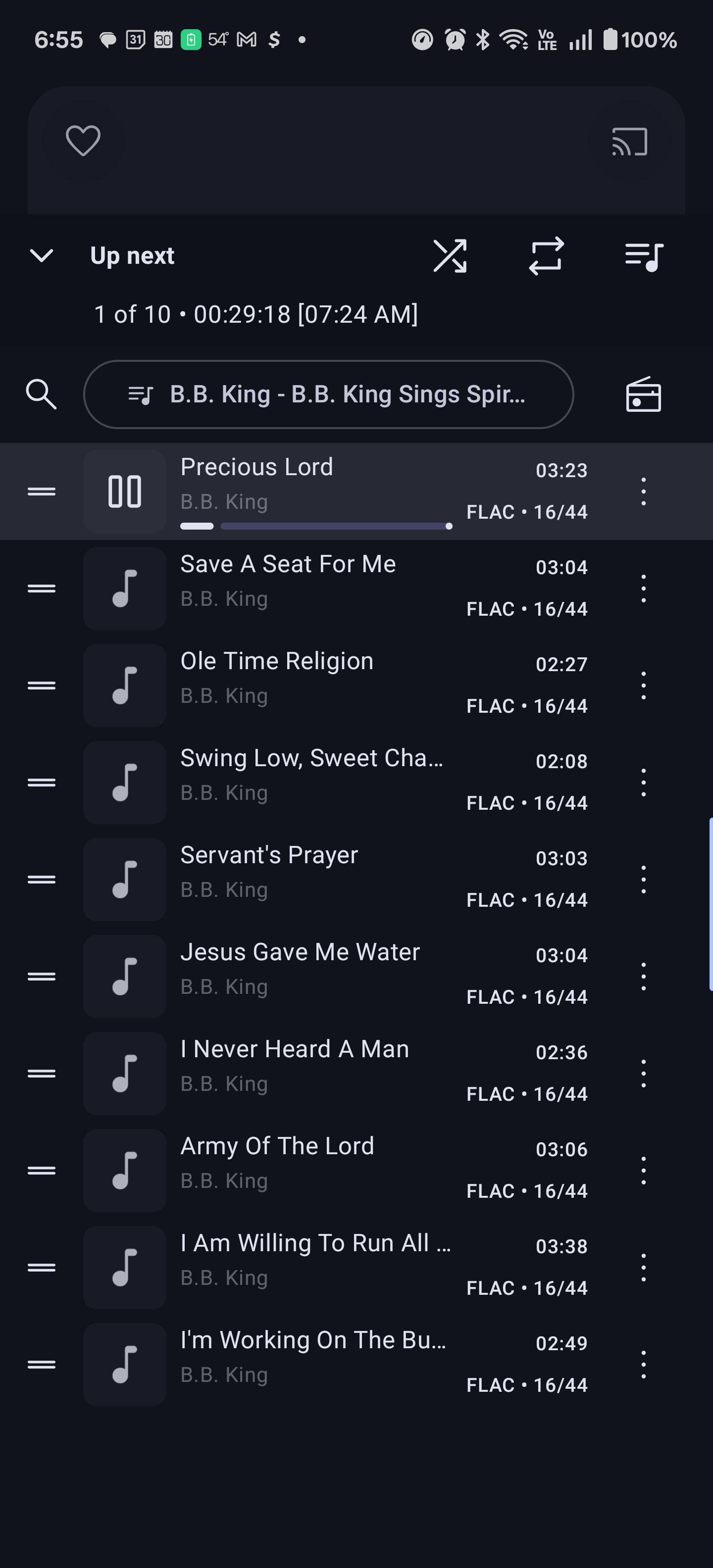Open more options for Swing Low, Sweet Chariot

(x=643, y=783)
